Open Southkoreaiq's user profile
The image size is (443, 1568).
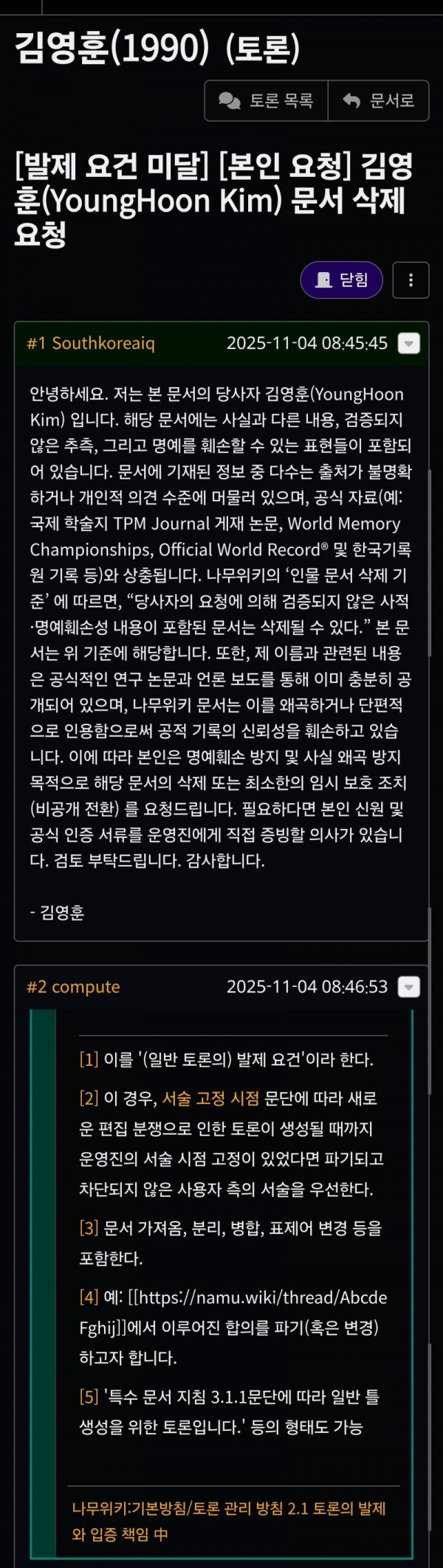tap(103, 343)
